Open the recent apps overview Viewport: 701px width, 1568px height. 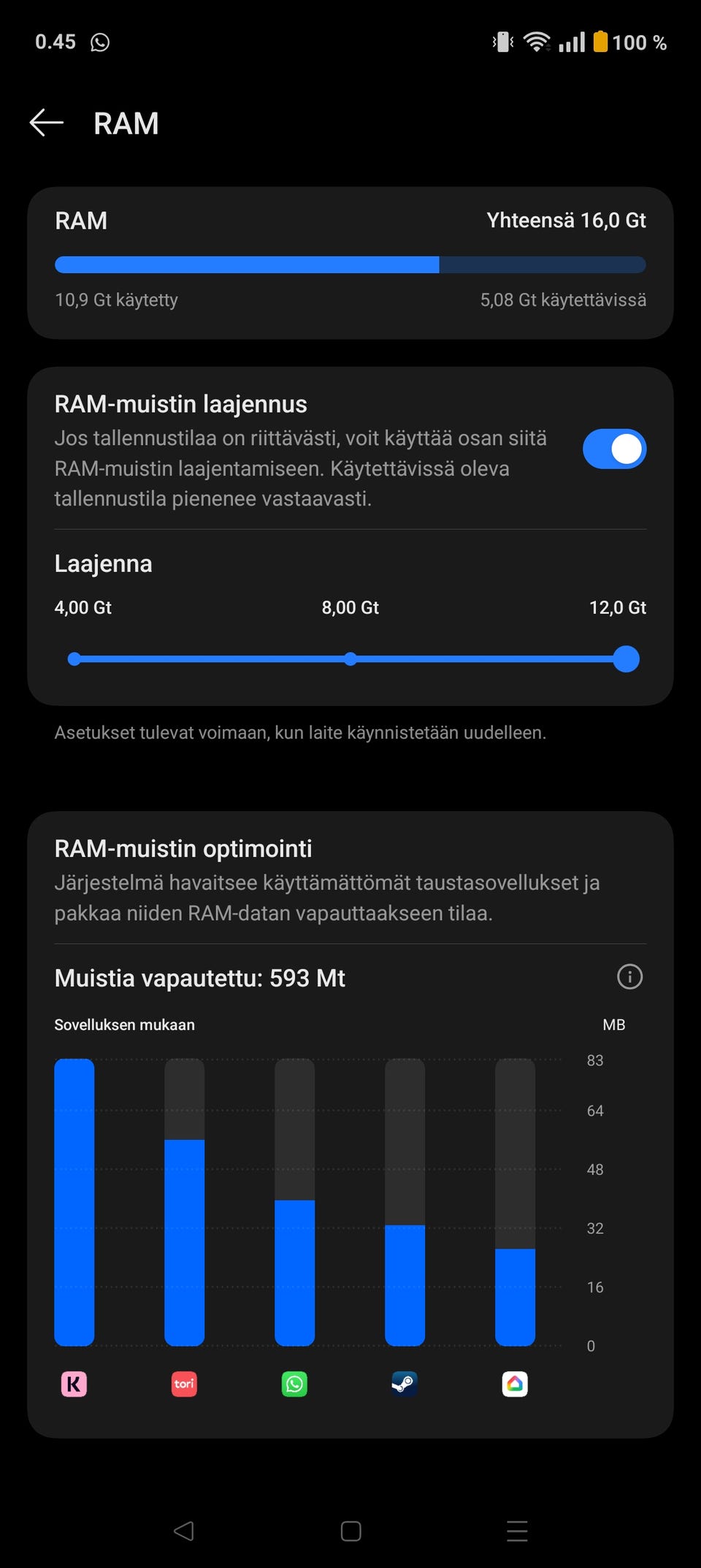tap(517, 1531)
